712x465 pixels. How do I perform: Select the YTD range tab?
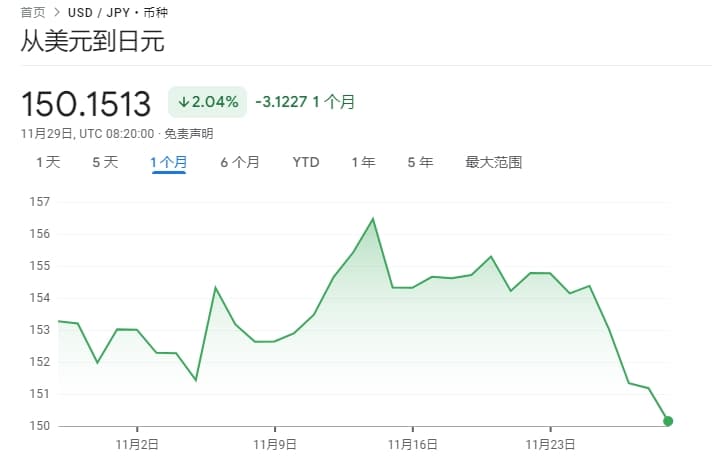coord(306,162)
